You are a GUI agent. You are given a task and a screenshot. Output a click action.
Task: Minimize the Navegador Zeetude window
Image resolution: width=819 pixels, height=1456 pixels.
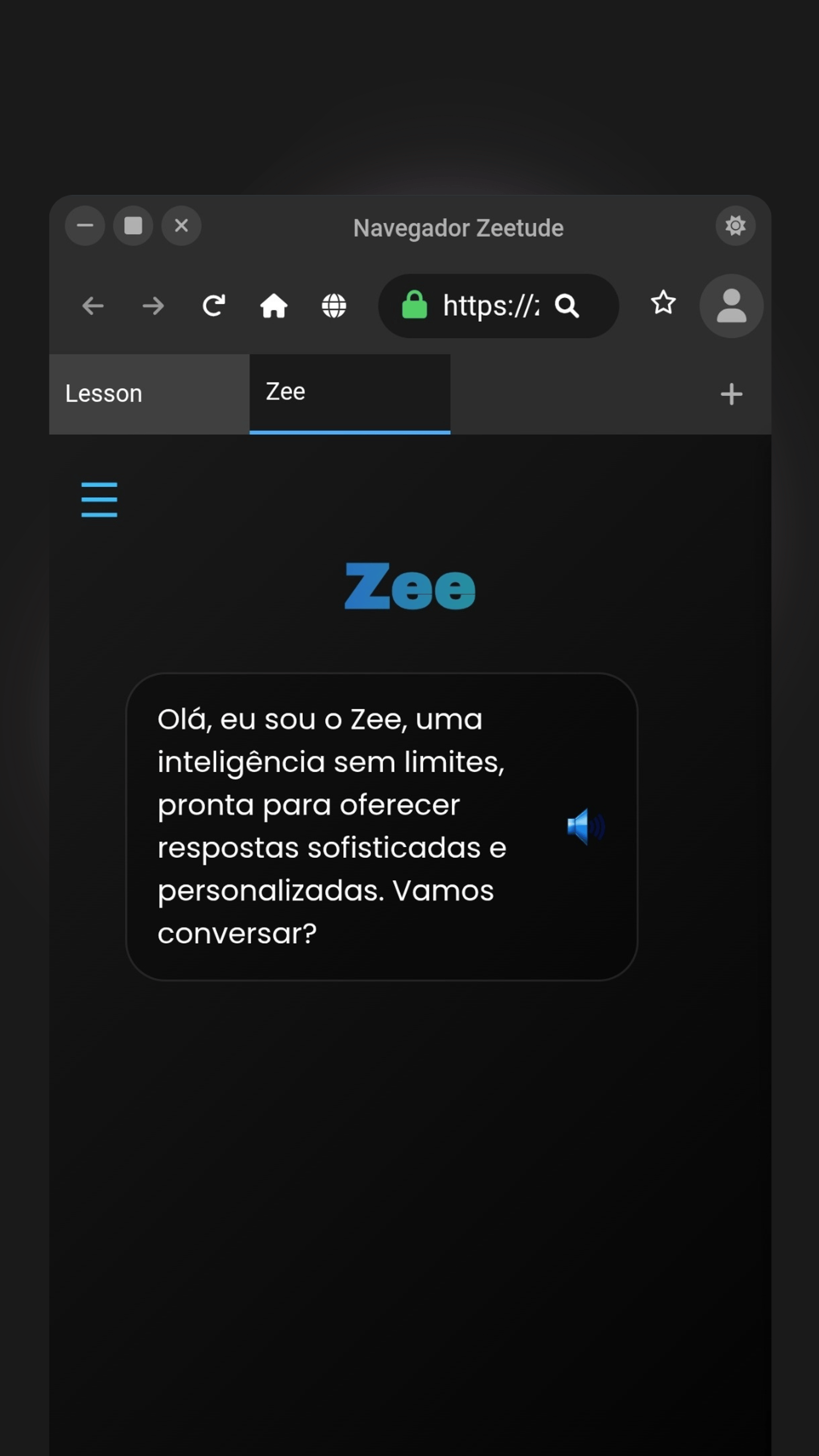[x=85, y=226]
